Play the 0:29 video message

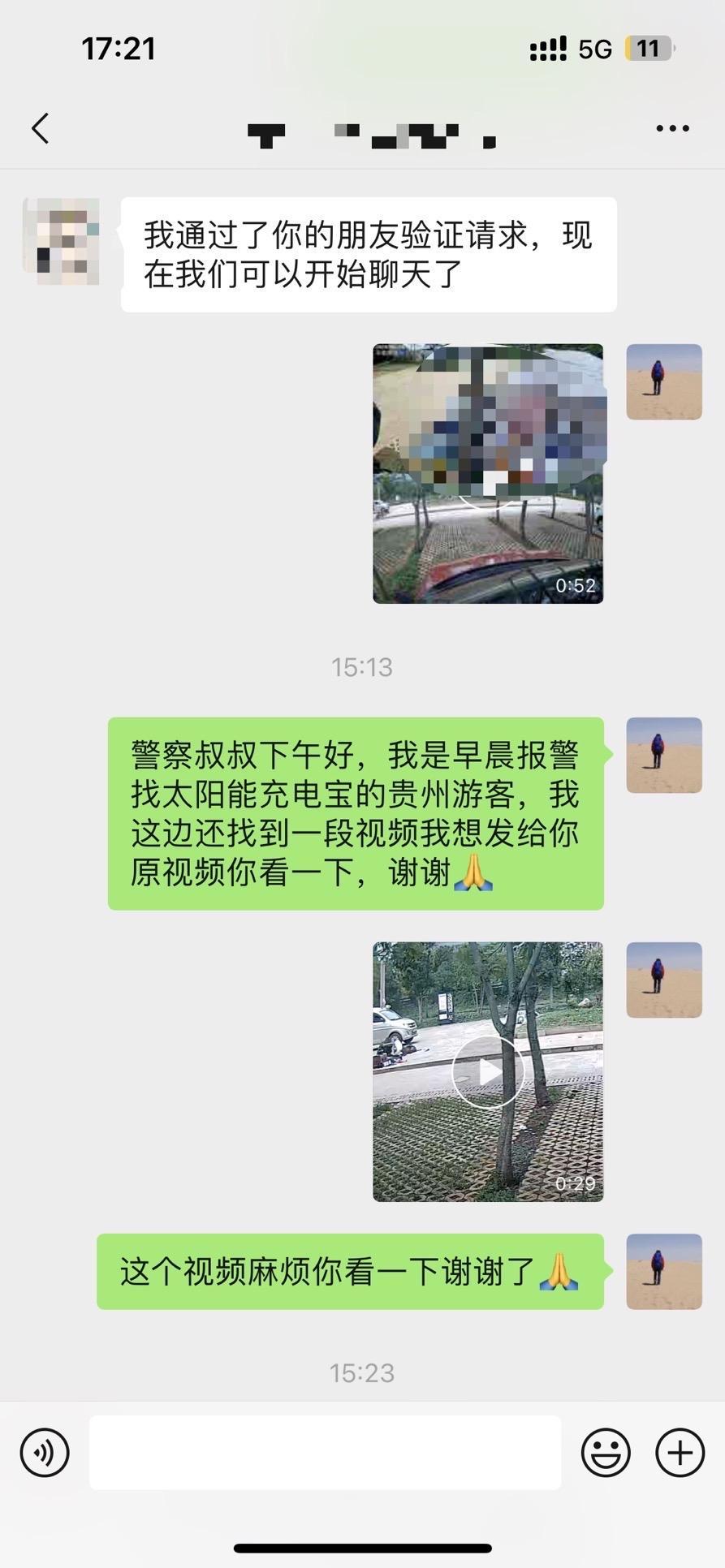pyautogui.click(x=488, y=1072)
